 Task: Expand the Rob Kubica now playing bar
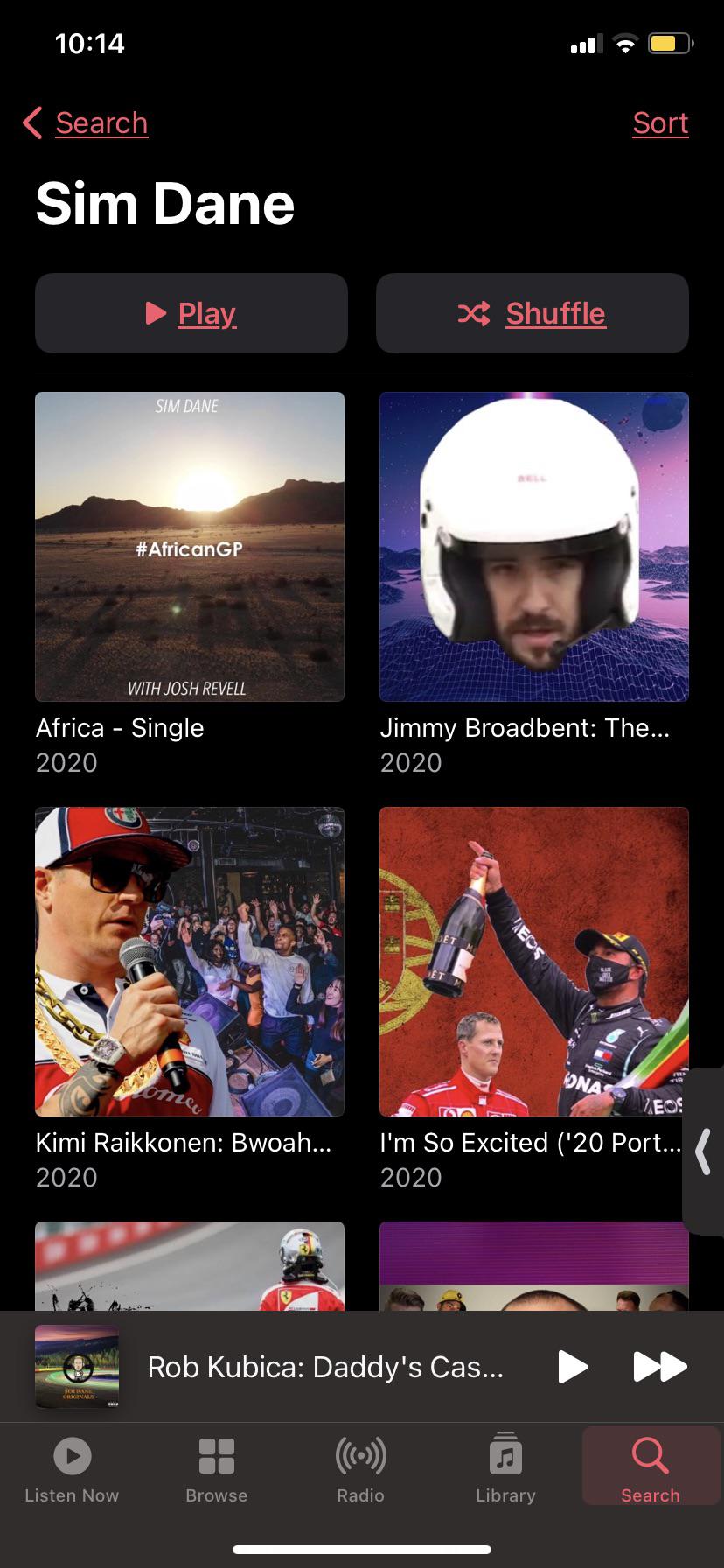pos(324,1366)
